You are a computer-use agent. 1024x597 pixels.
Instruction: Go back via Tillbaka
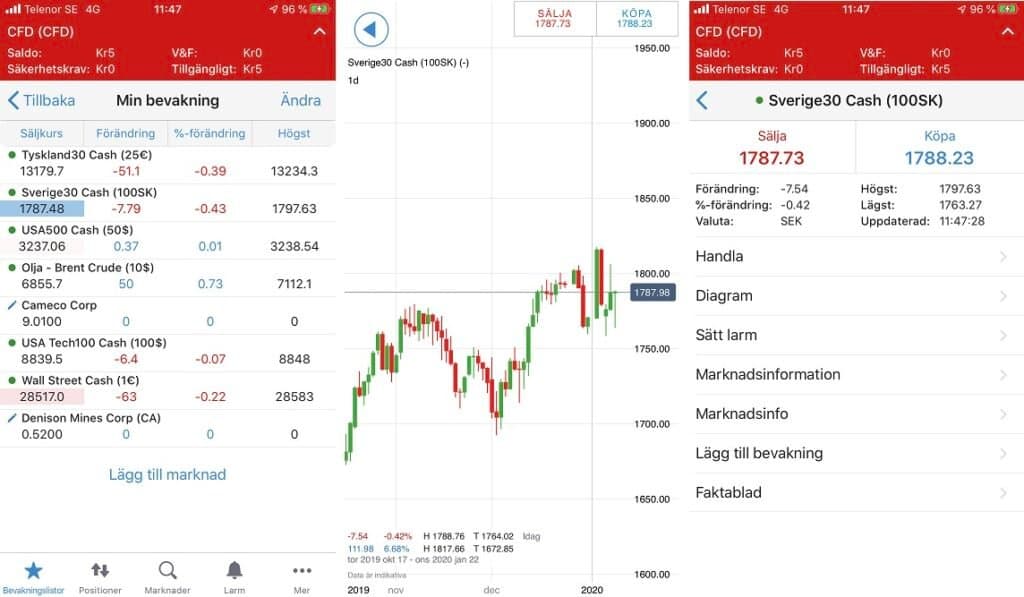pyautogui.click(x=42, y=100)
